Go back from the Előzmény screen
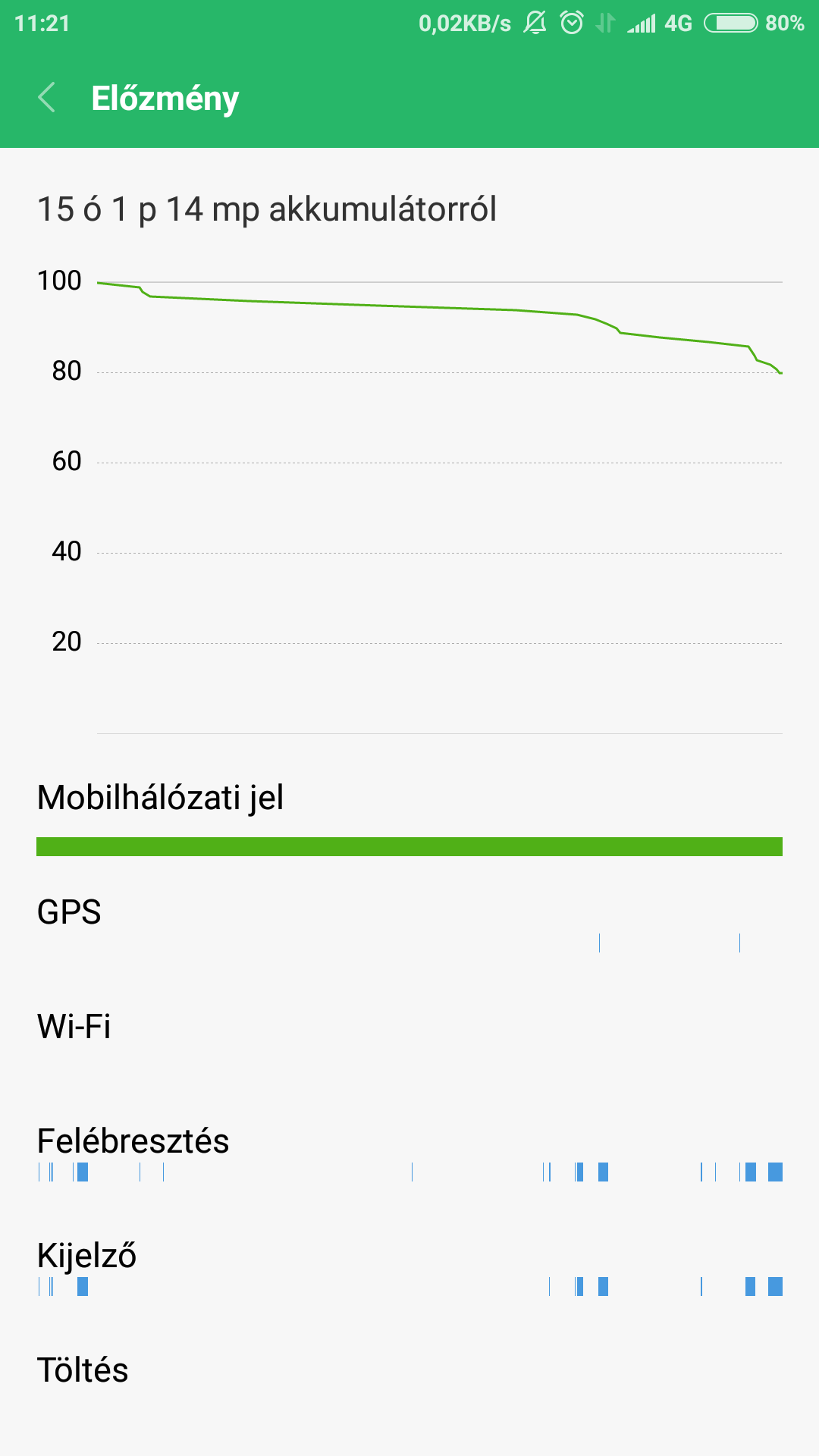The image size is (819, 1456). coord(46,98)
